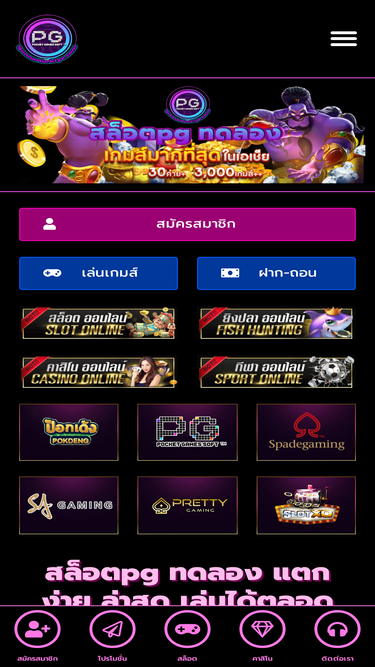Switch to the คาสิโน casino tab
Screen dimensions: 375x667
262,636
